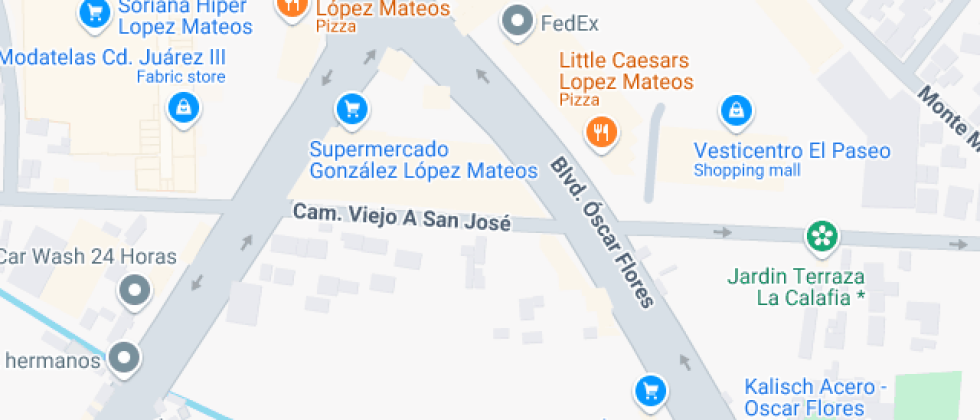Open Jardin Terraza La Calafia marker

coord(822,237)
